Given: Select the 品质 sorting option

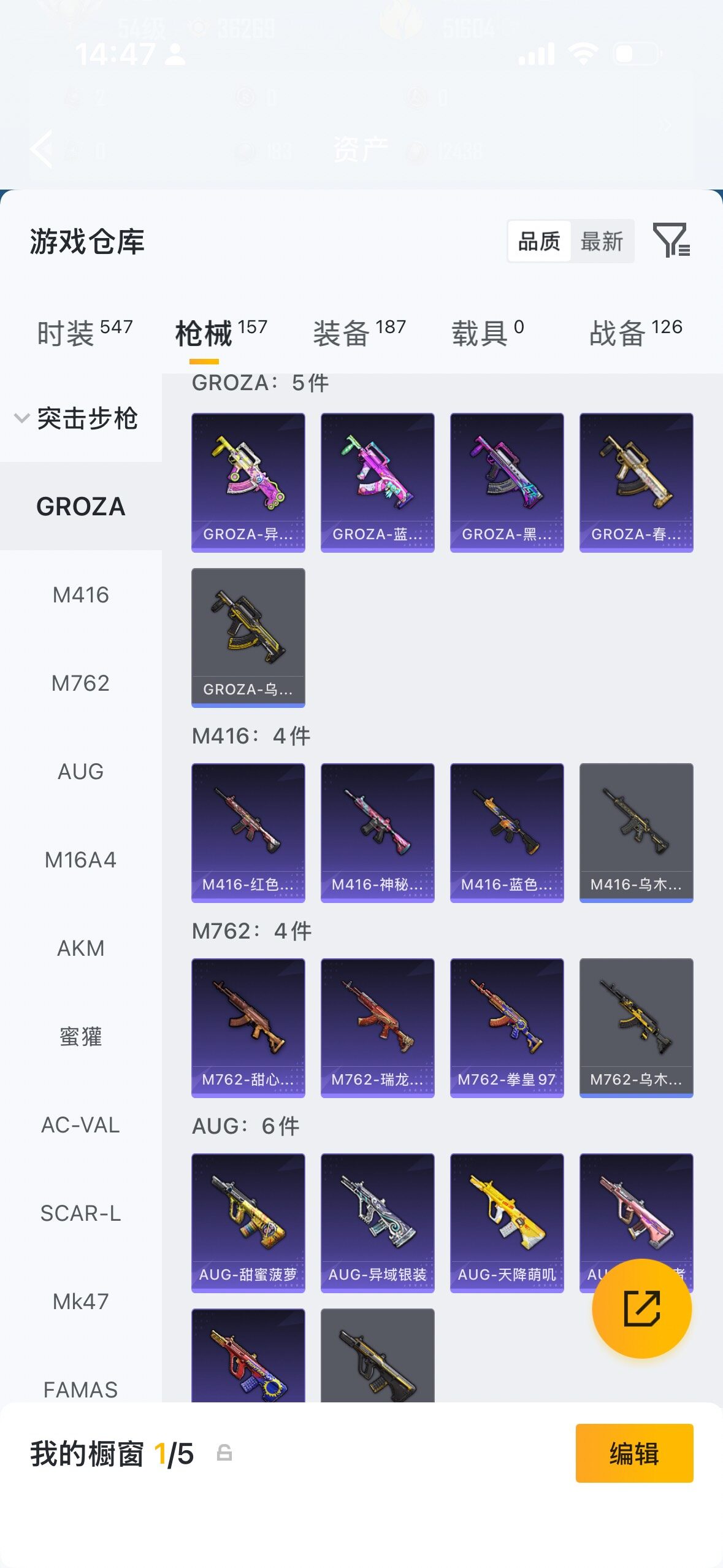Looking at the screenshot, I should [540, 241].
